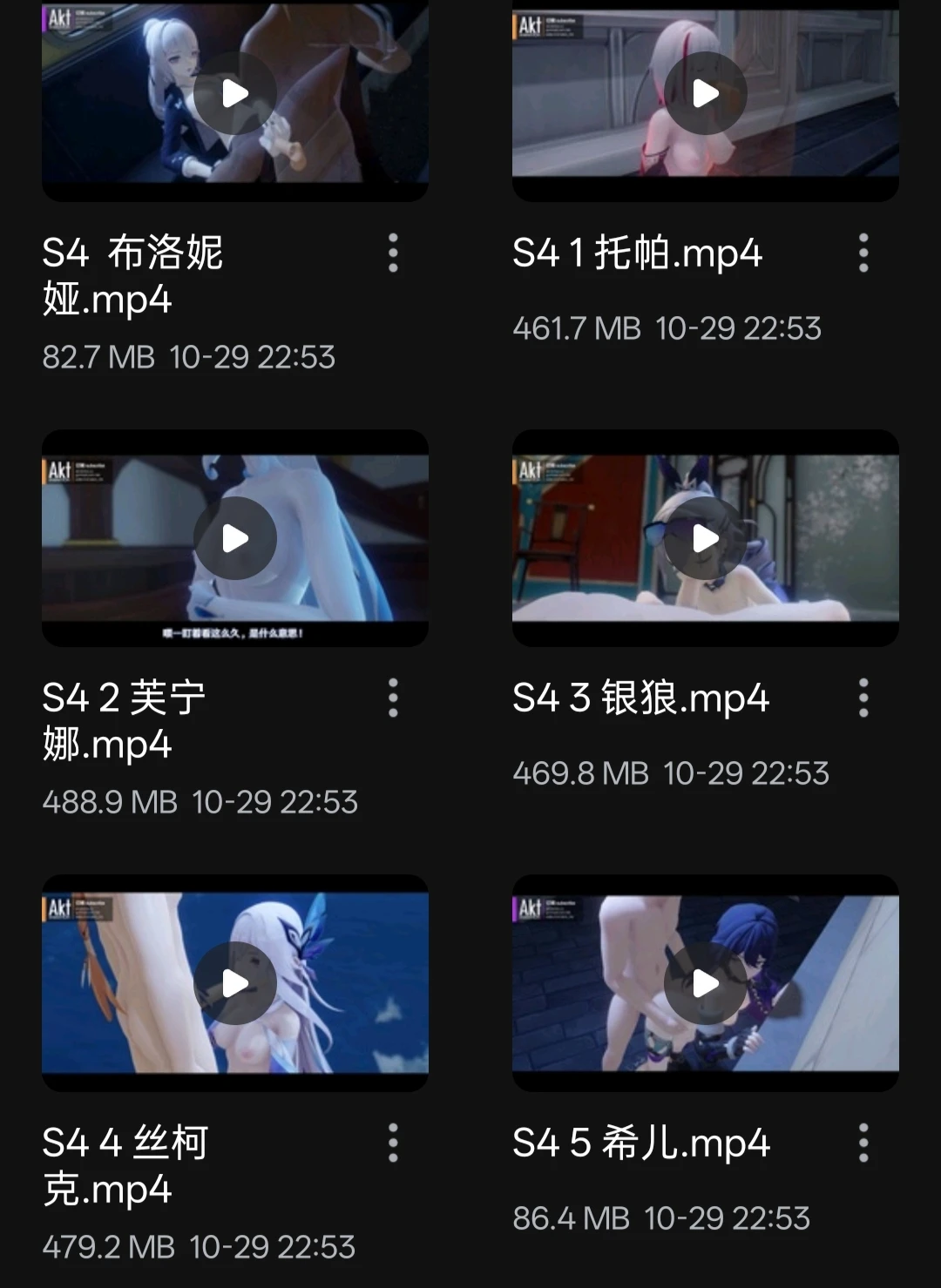Select the S4 3 银狼.mp4 file name

pyautogui.click(x=642, y=698)
